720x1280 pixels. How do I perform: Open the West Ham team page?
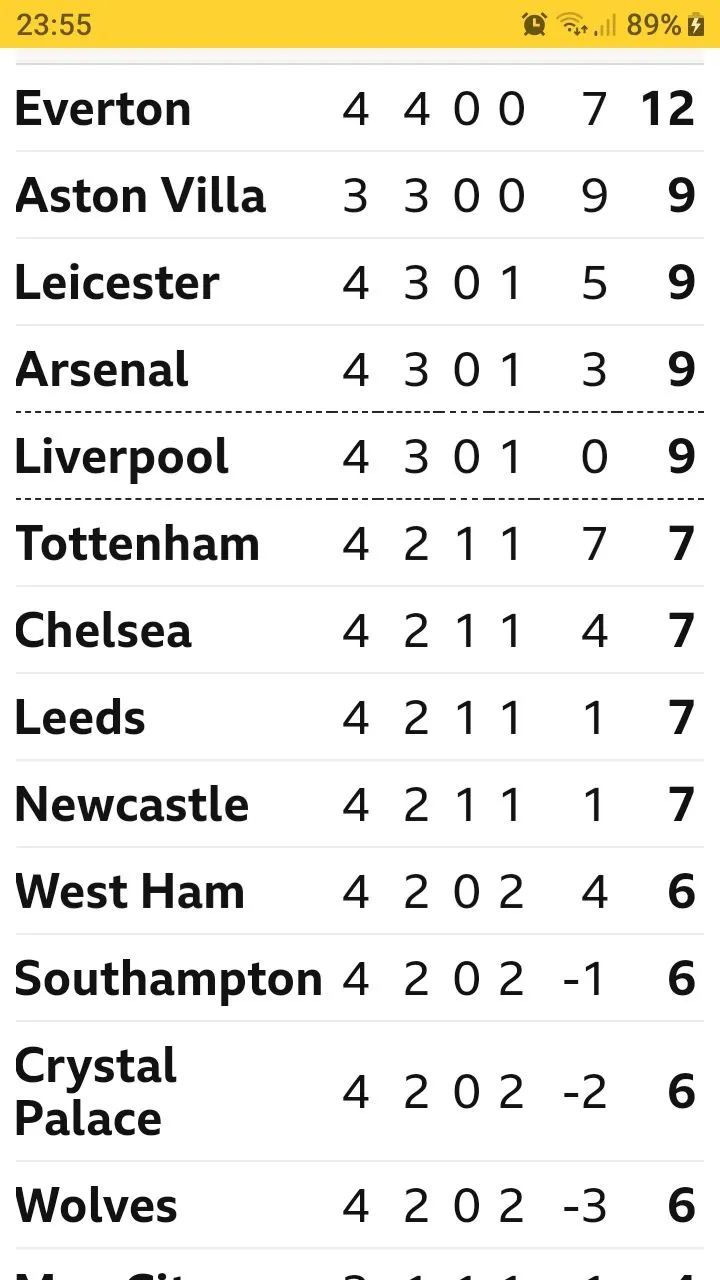130,891
